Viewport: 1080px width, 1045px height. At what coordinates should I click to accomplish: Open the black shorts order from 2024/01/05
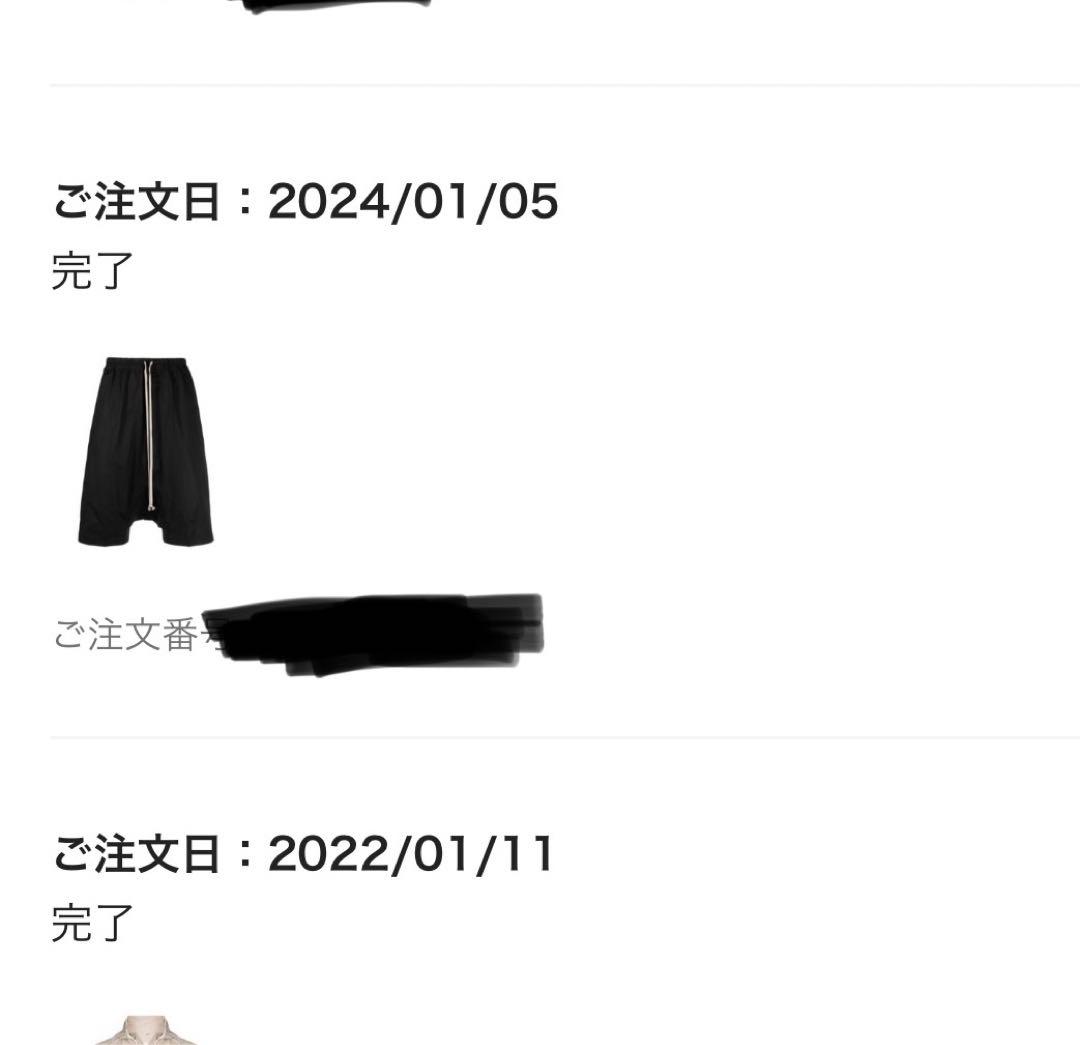146,451
